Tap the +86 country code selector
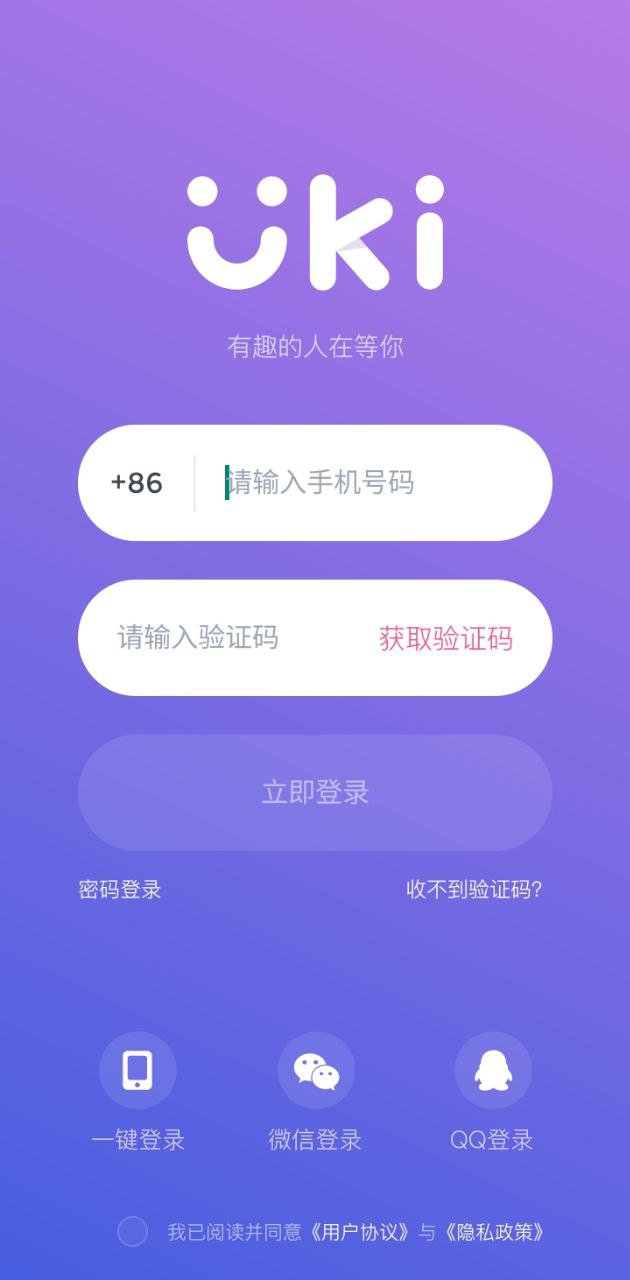This screenshot has width=630, height=1280. tap(137, 483)
